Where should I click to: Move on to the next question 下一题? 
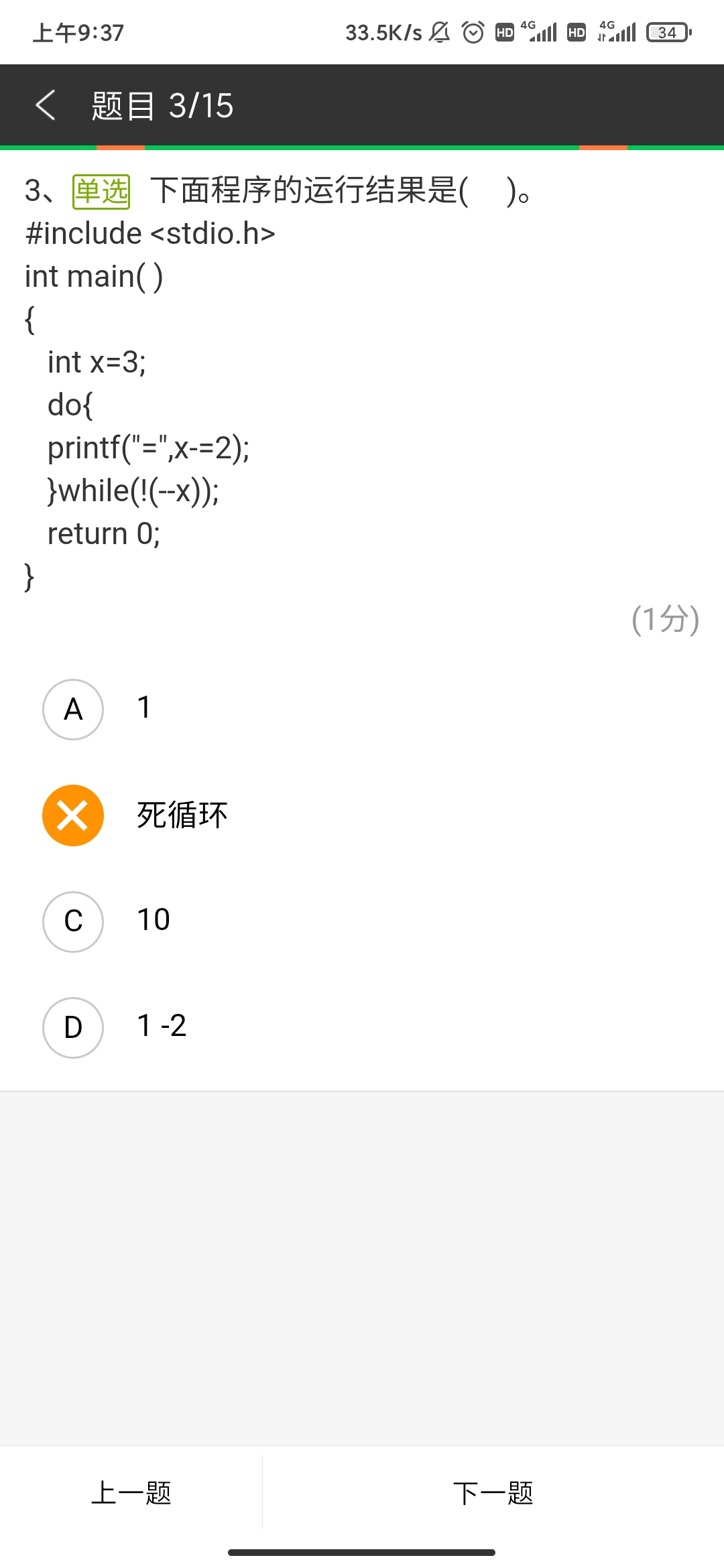493,1493
